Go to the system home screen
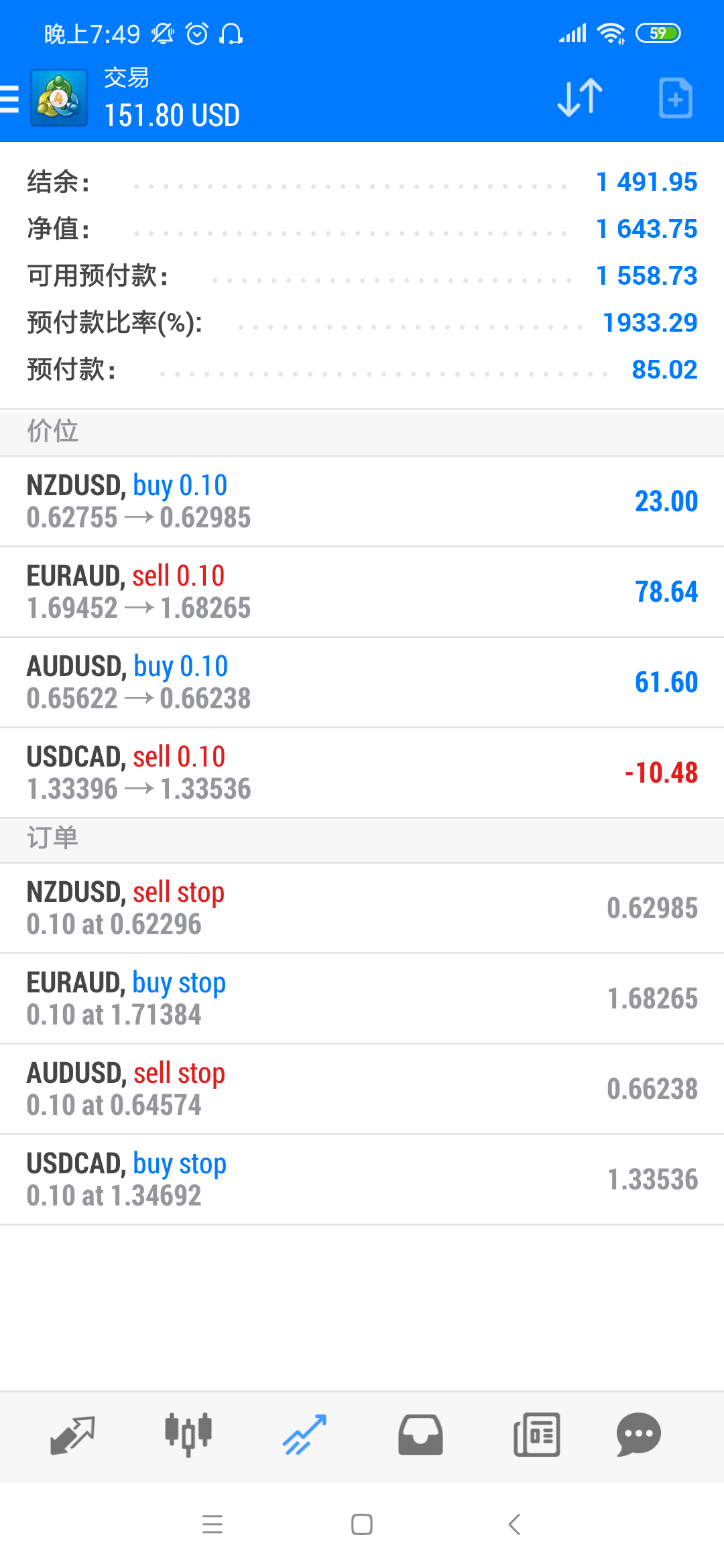724x1568 pixels. pos(362,1524)
